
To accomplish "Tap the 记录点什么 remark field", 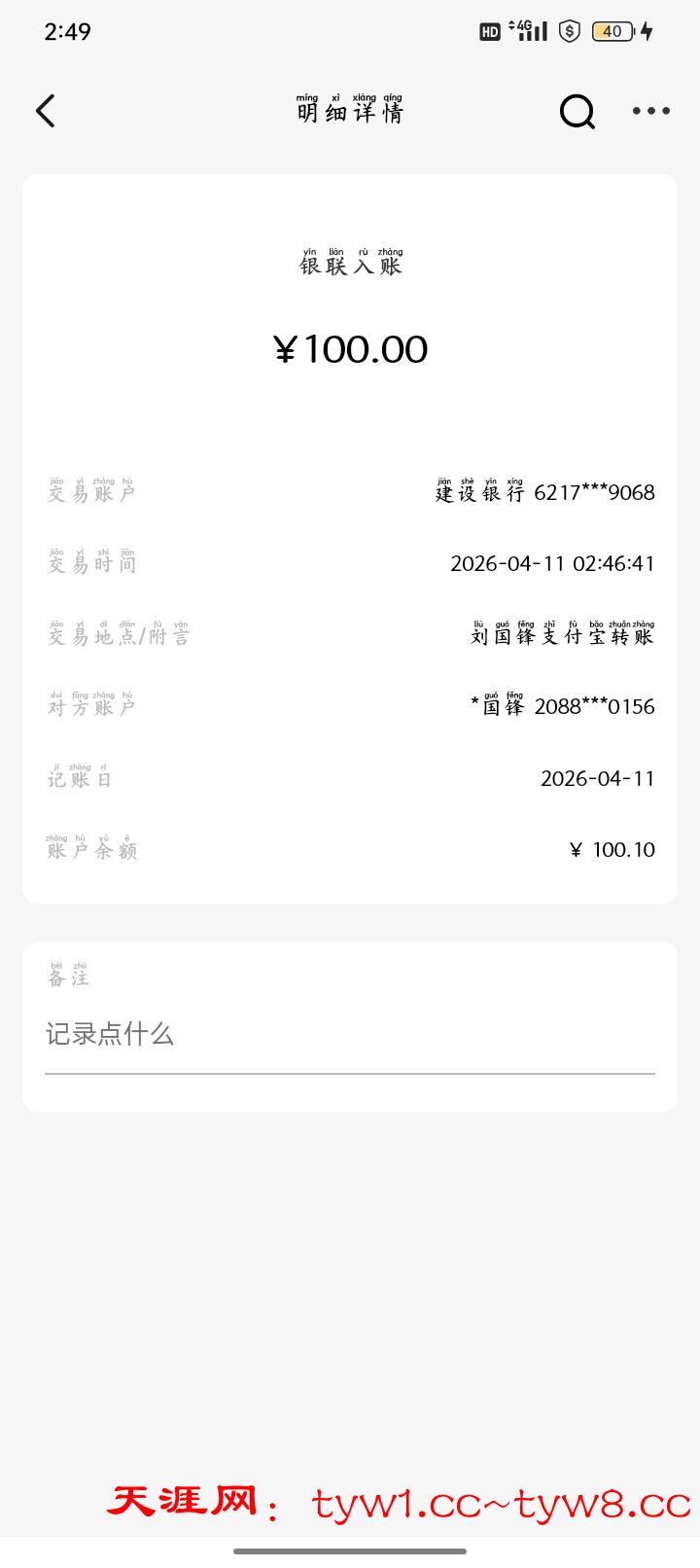I will tap(348, 1034).
